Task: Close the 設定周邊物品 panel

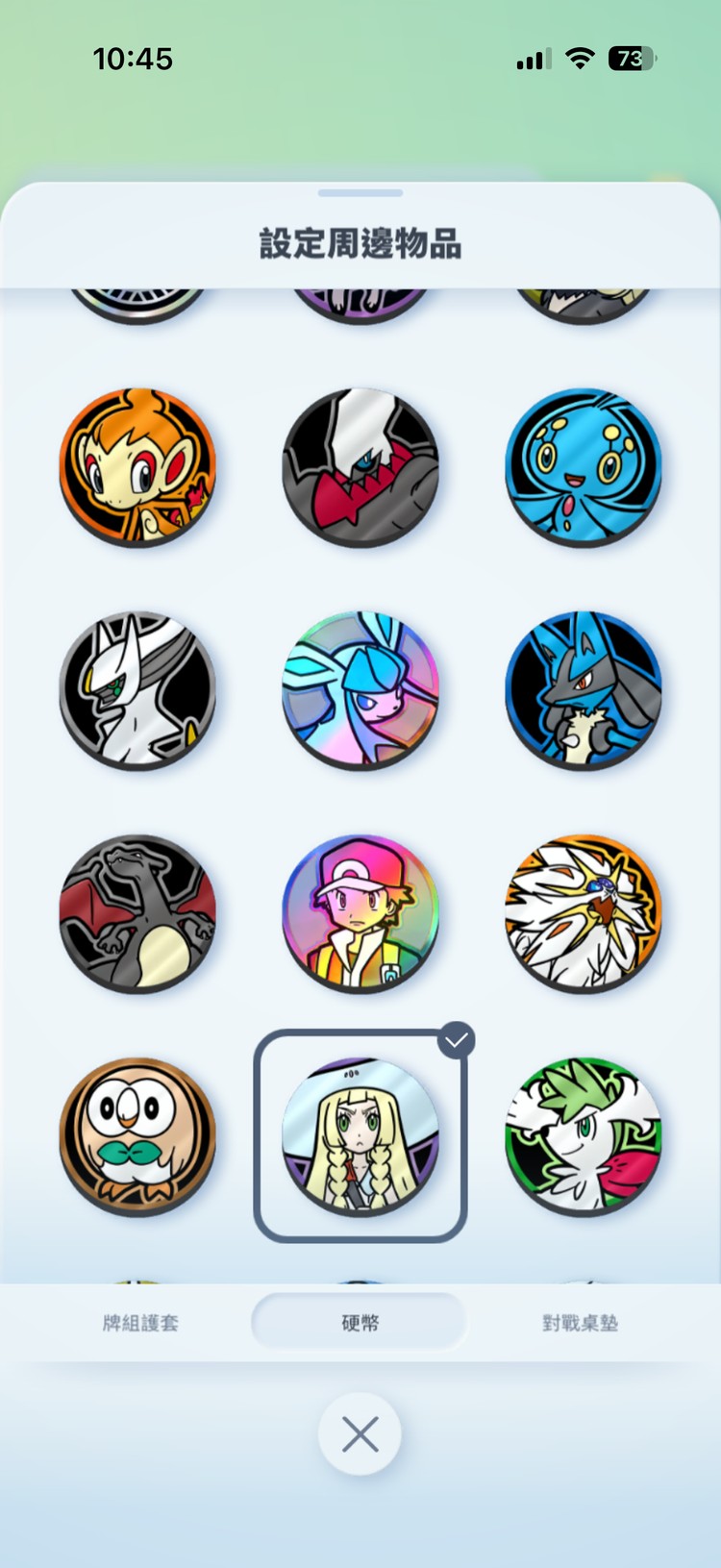Action: (360, 1434)
